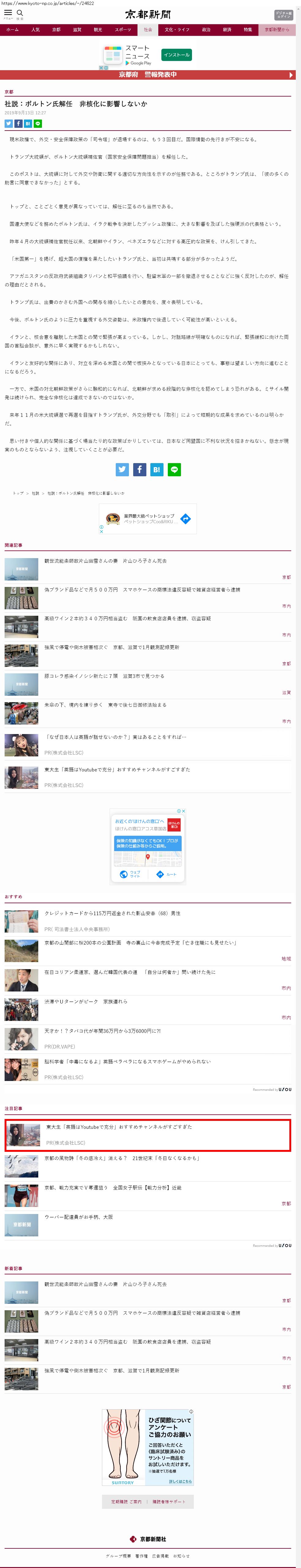The height and width of the screenshot is (1568, 301).
Task: Open the 京都府 警報発表中 banner
Action: pyautogui.click(x=148, y=75)
